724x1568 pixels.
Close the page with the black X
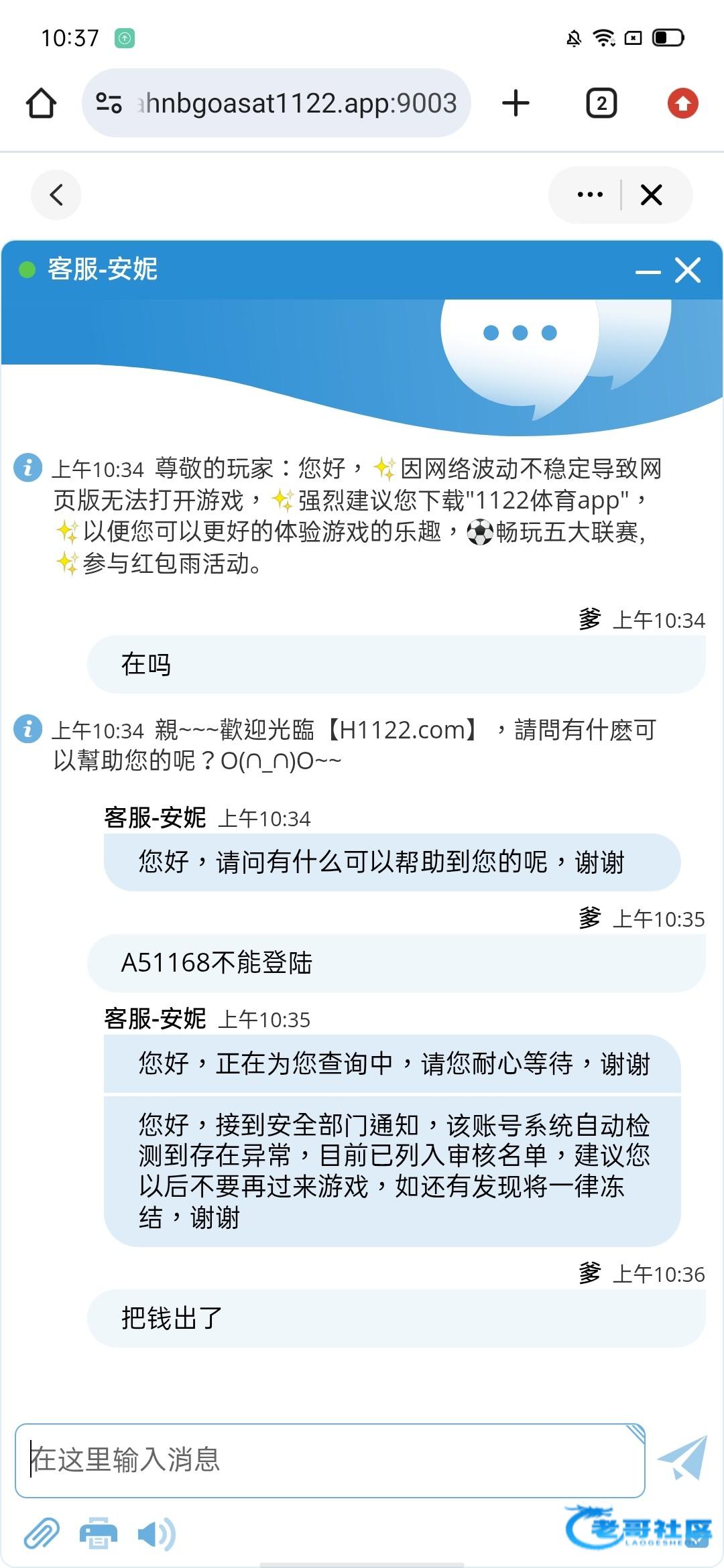tap(652, 195)
